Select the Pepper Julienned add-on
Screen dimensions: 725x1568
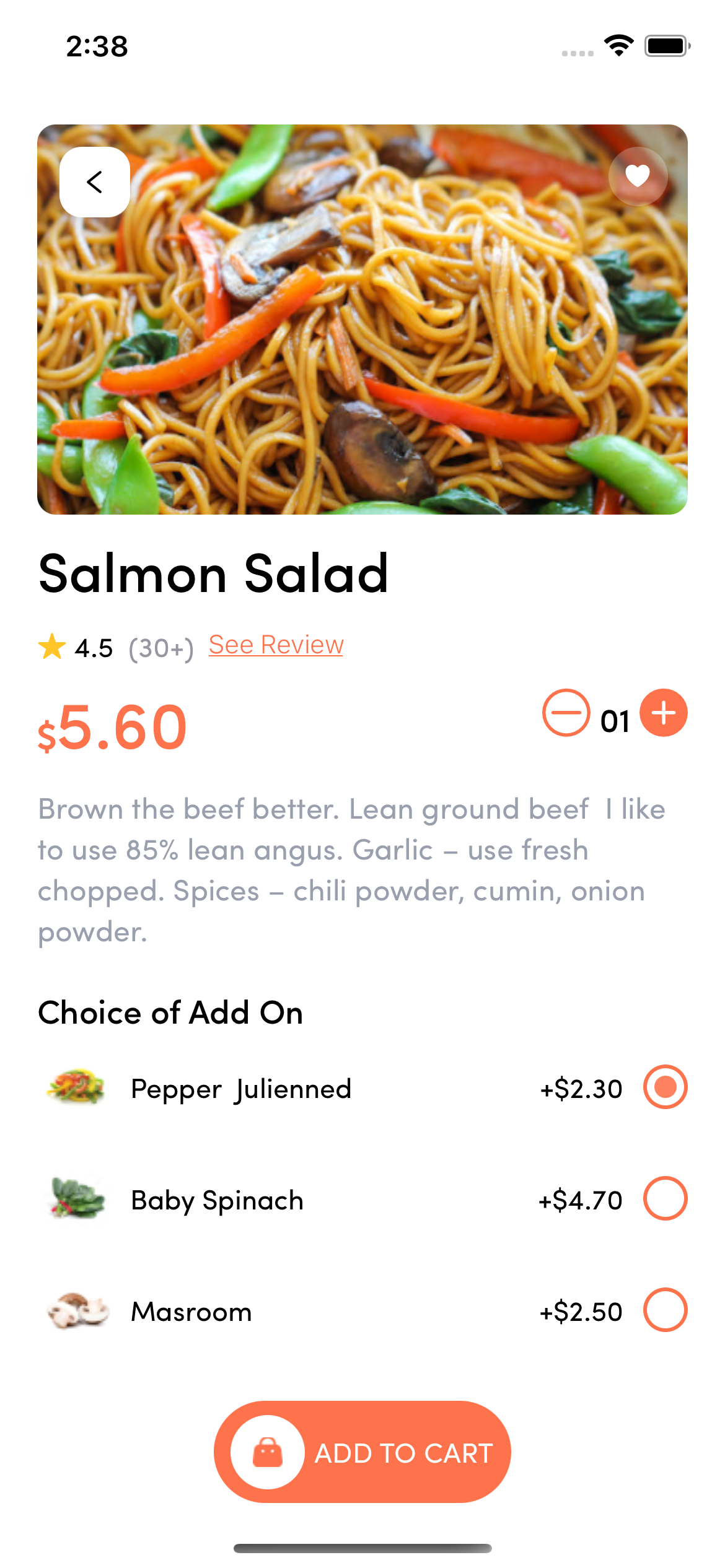click(665, 1087)
